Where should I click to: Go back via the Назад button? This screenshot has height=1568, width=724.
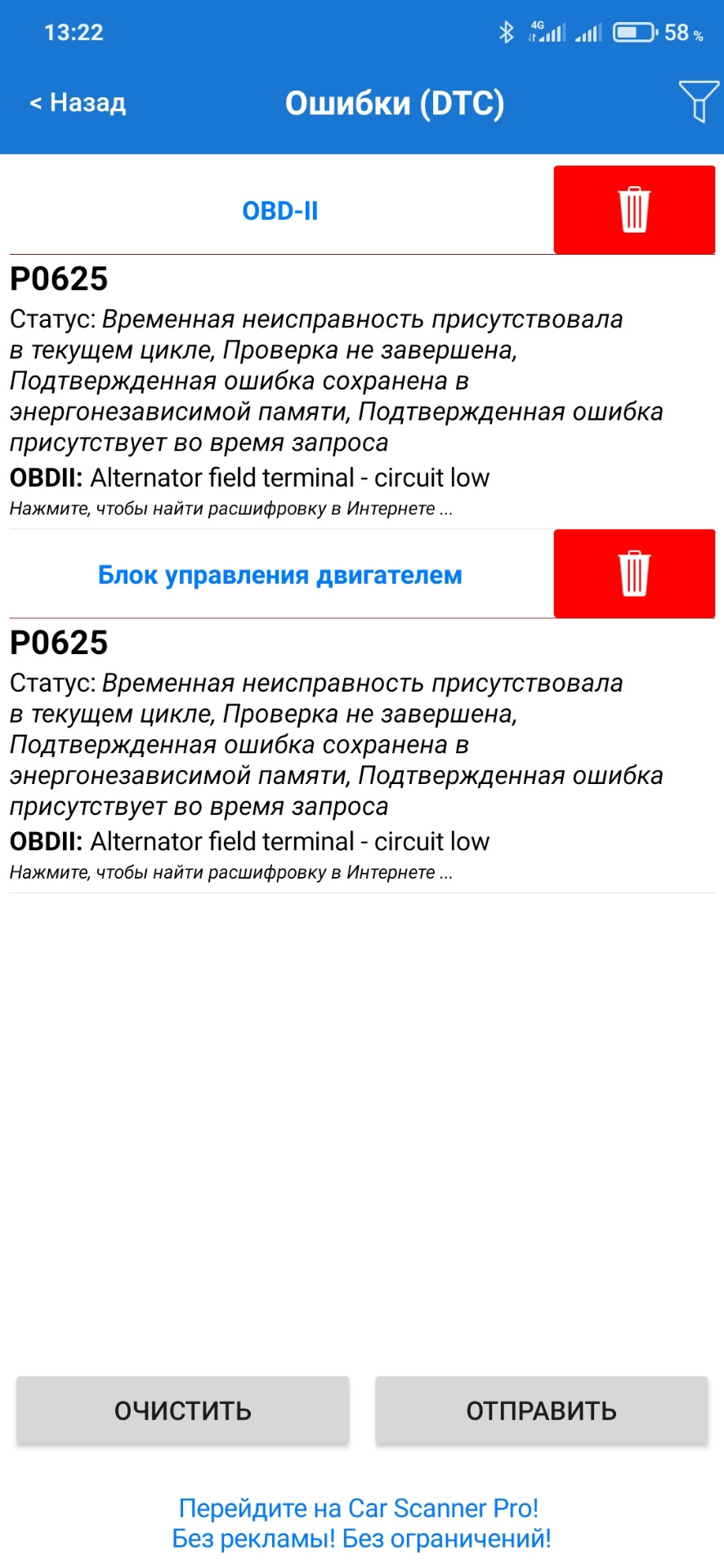coord(78,103)
